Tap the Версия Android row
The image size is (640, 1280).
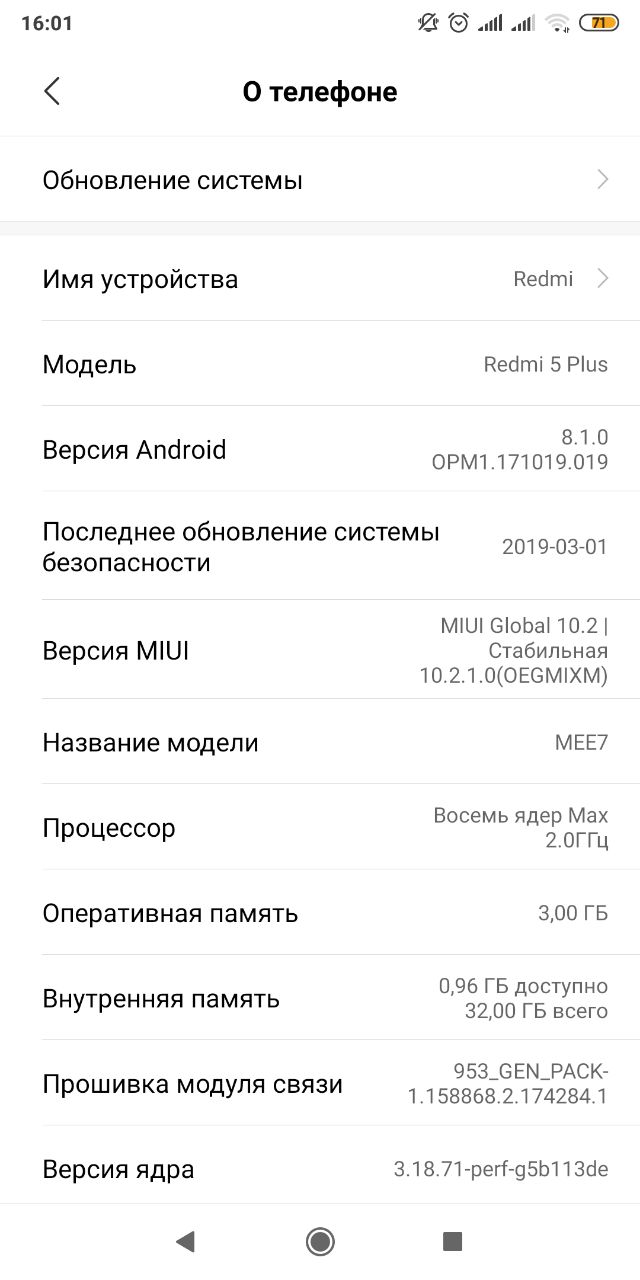320,449
